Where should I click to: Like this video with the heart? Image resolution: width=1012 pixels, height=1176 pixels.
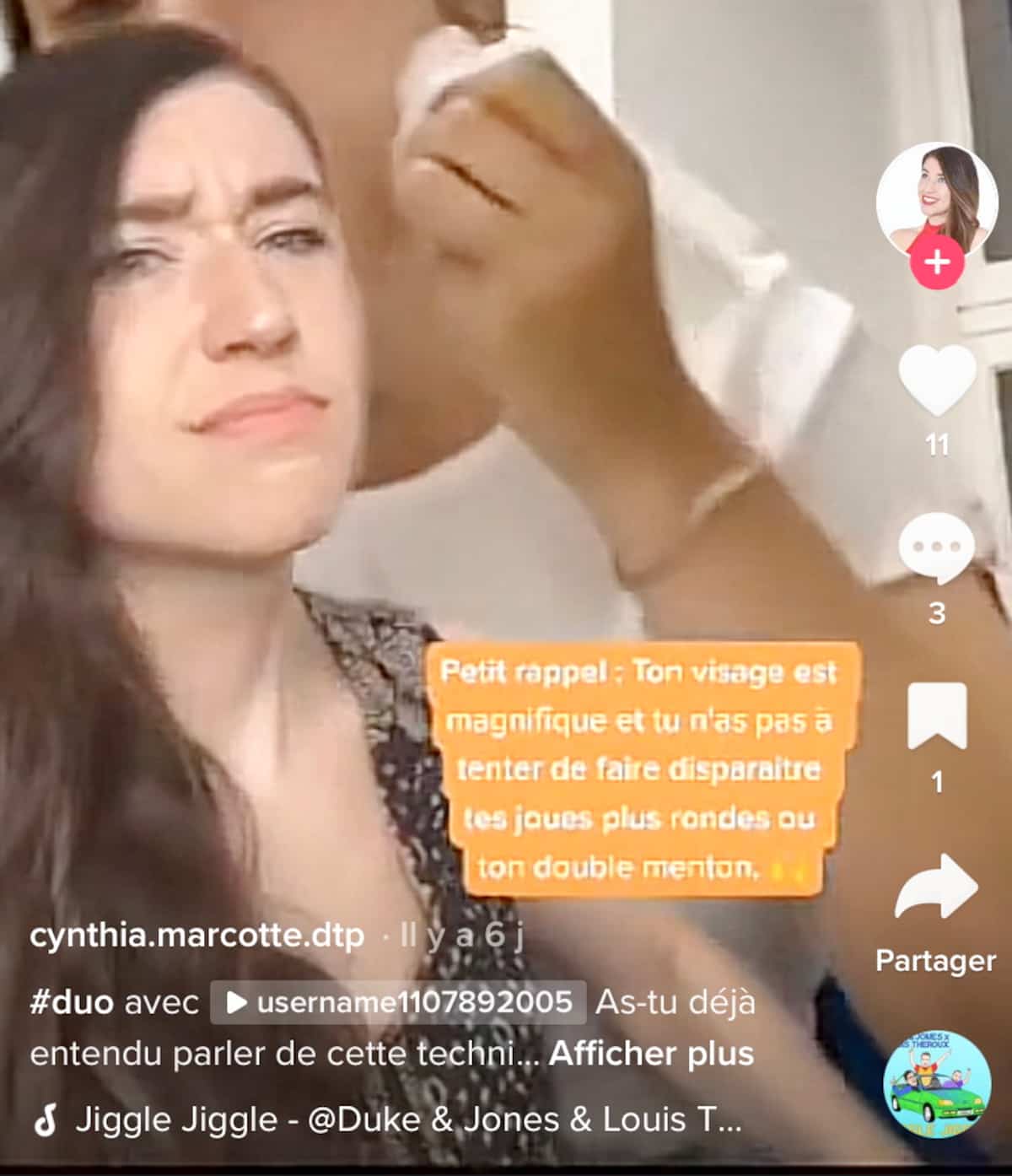click(936, 380)
